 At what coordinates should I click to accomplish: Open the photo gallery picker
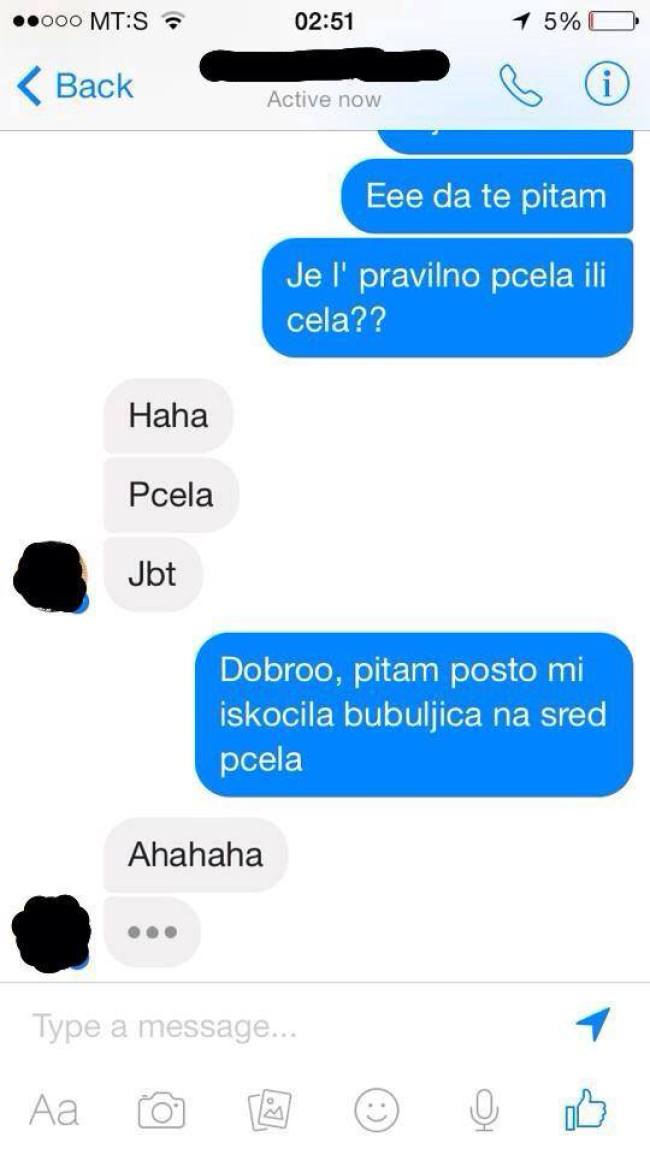(268, 1110)
